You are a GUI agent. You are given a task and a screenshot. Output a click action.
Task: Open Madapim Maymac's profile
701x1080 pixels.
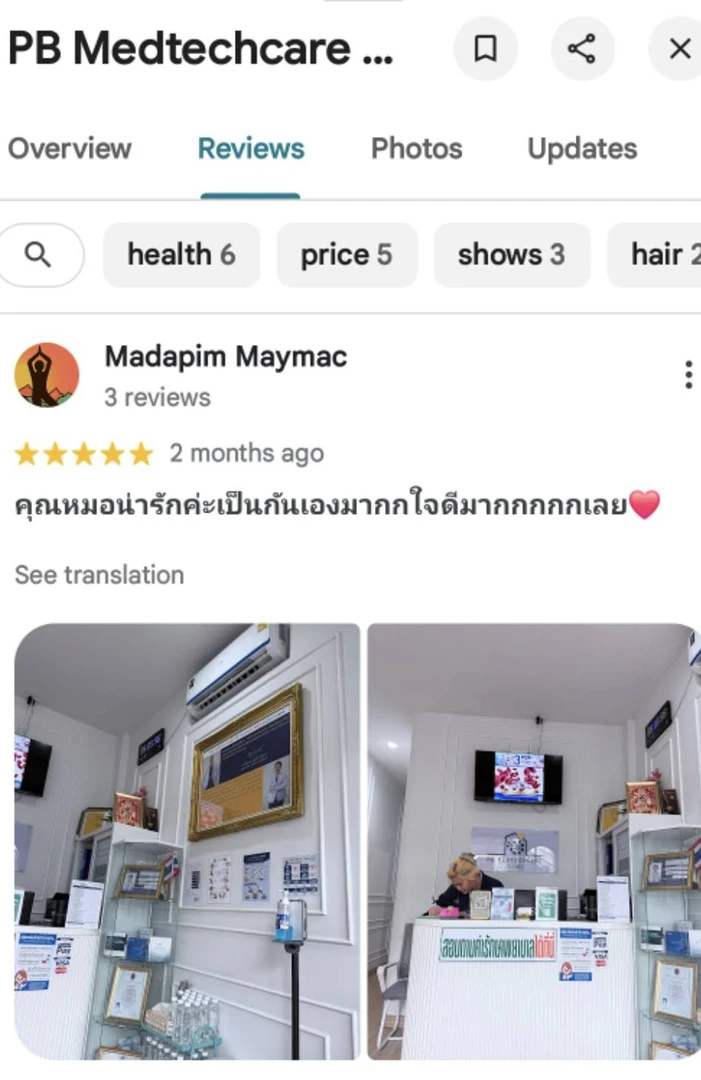225,357
